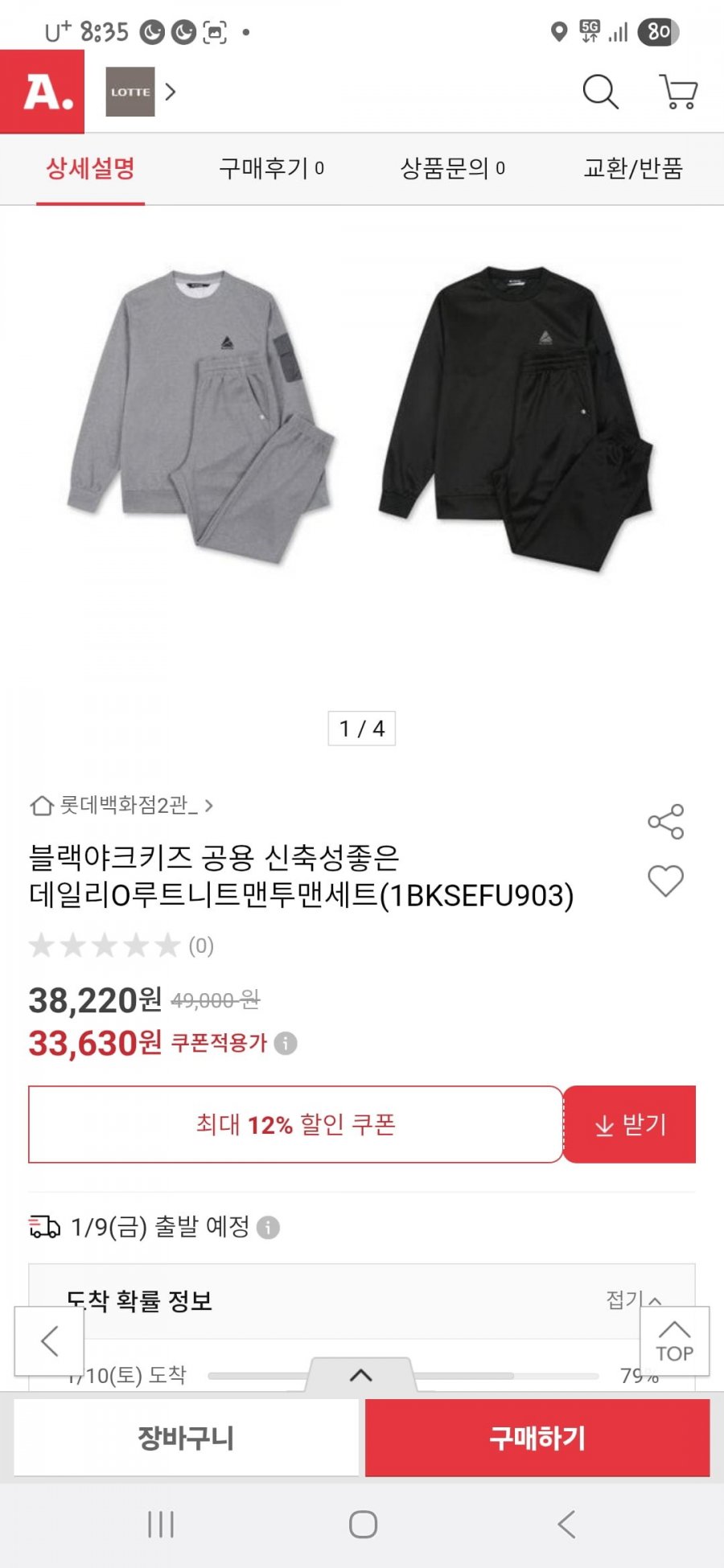
Task: Open recent apps from the navigation bar
Action: pyautogui.click(x=161, y=1524)
